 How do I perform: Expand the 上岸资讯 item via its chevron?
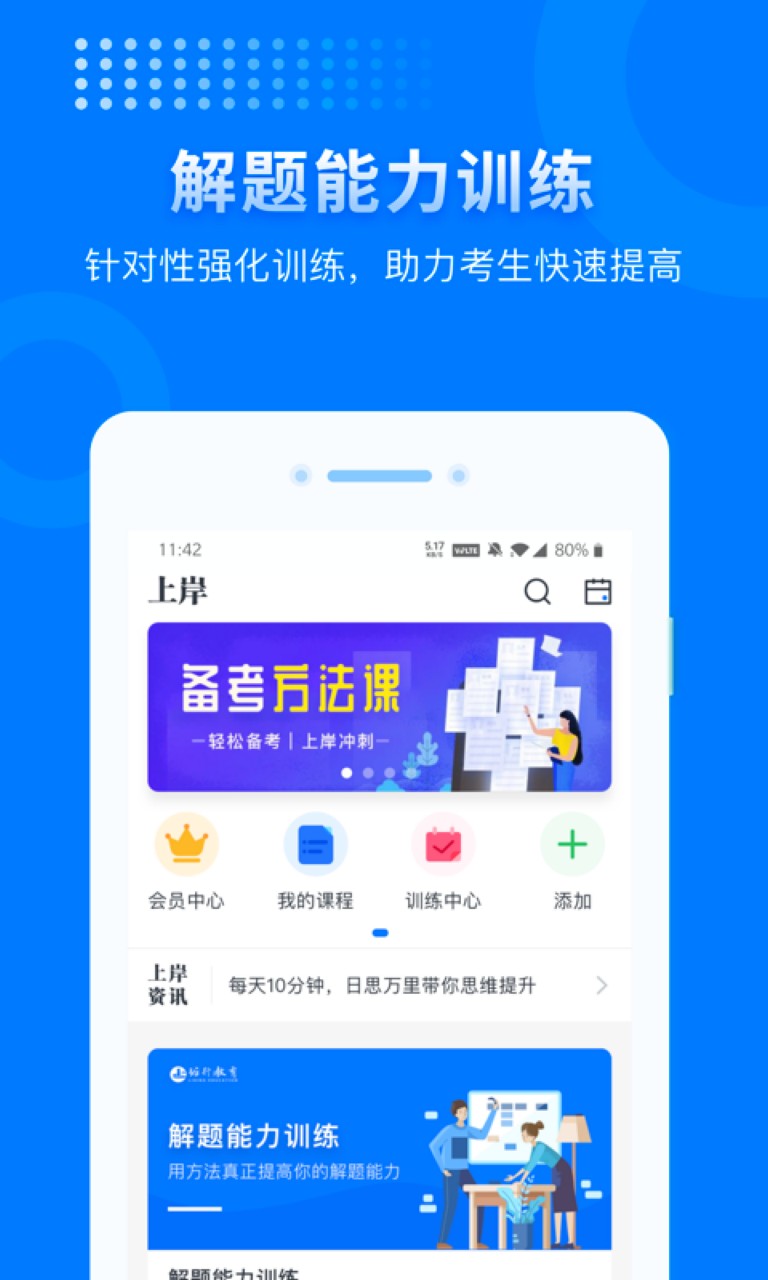[601, 984]
